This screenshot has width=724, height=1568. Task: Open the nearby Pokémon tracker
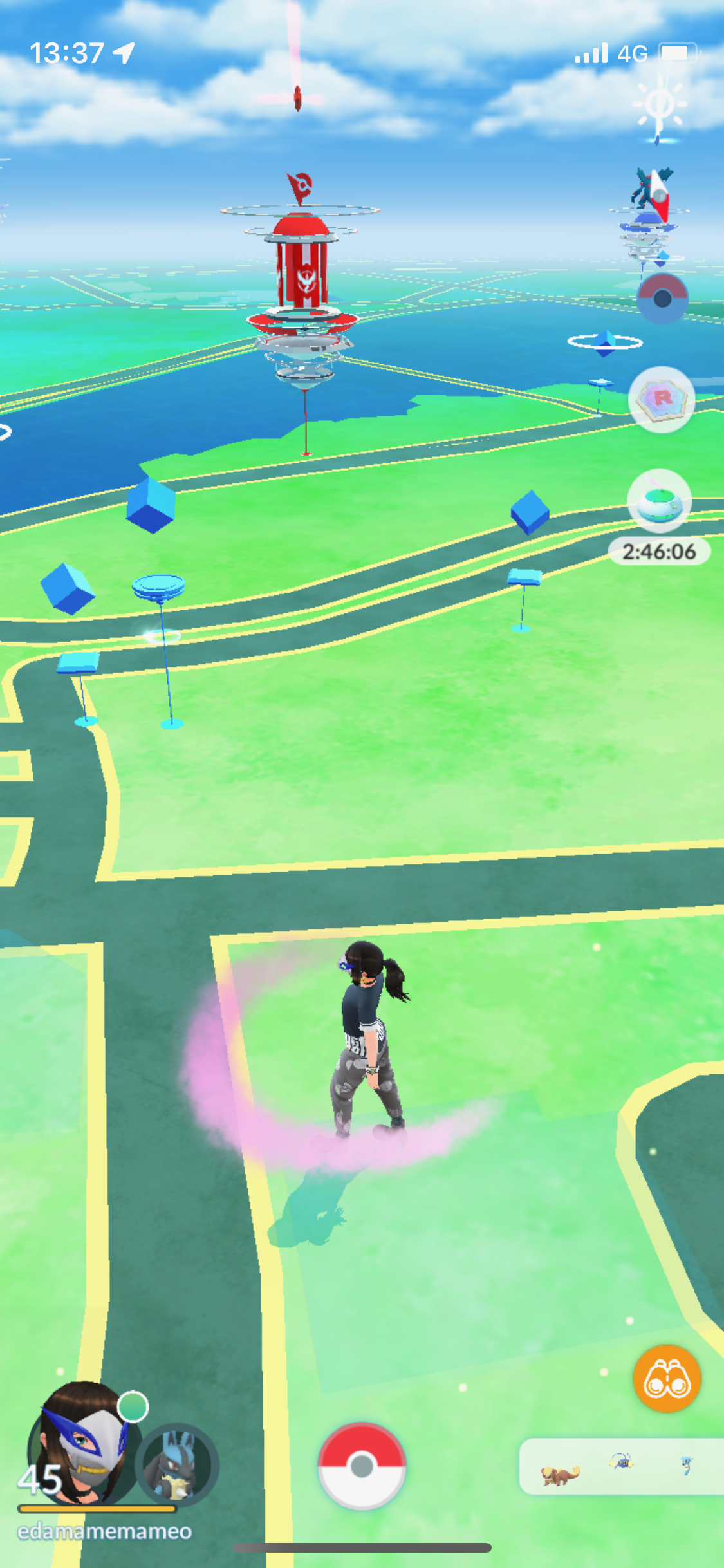pos(621,1466)
